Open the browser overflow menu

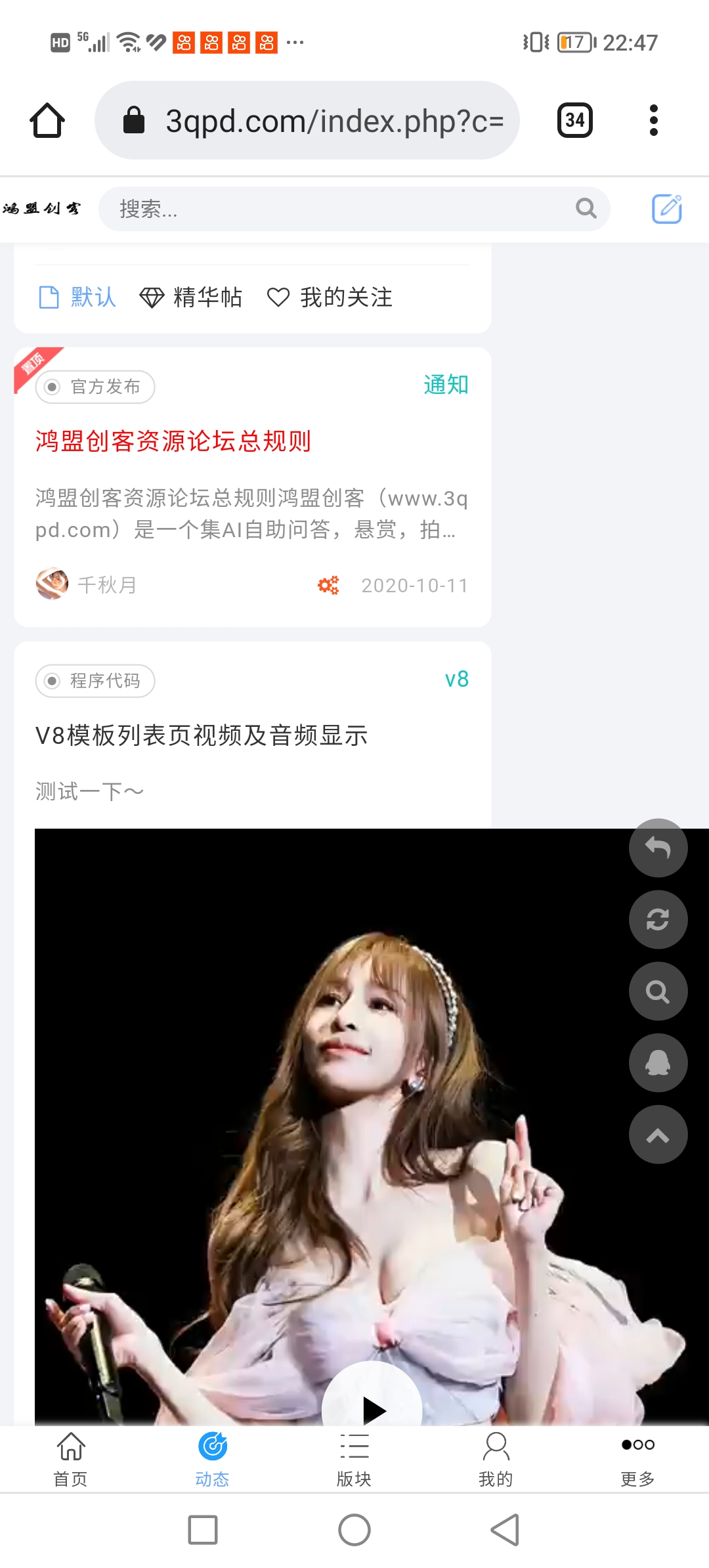click(x=653, y=121)
